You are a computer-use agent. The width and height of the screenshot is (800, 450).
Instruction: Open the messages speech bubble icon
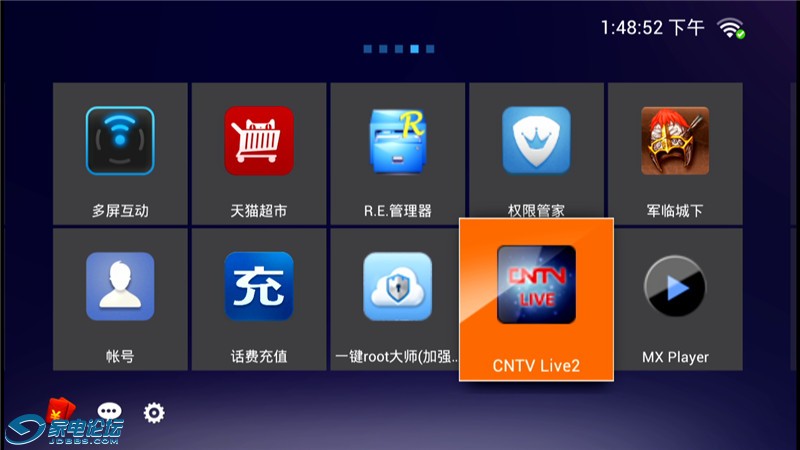pos(109,412)
